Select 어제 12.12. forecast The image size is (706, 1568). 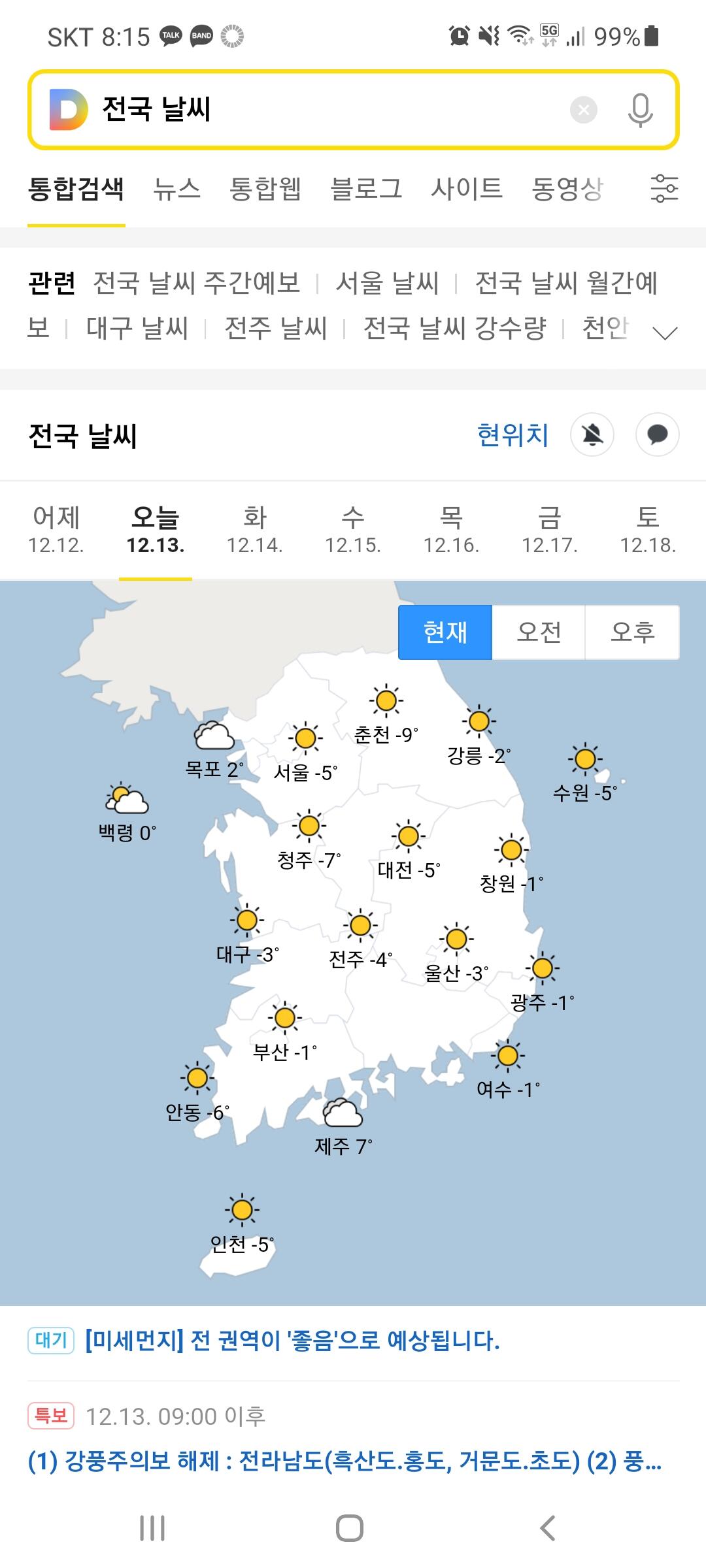click(56, 530)
